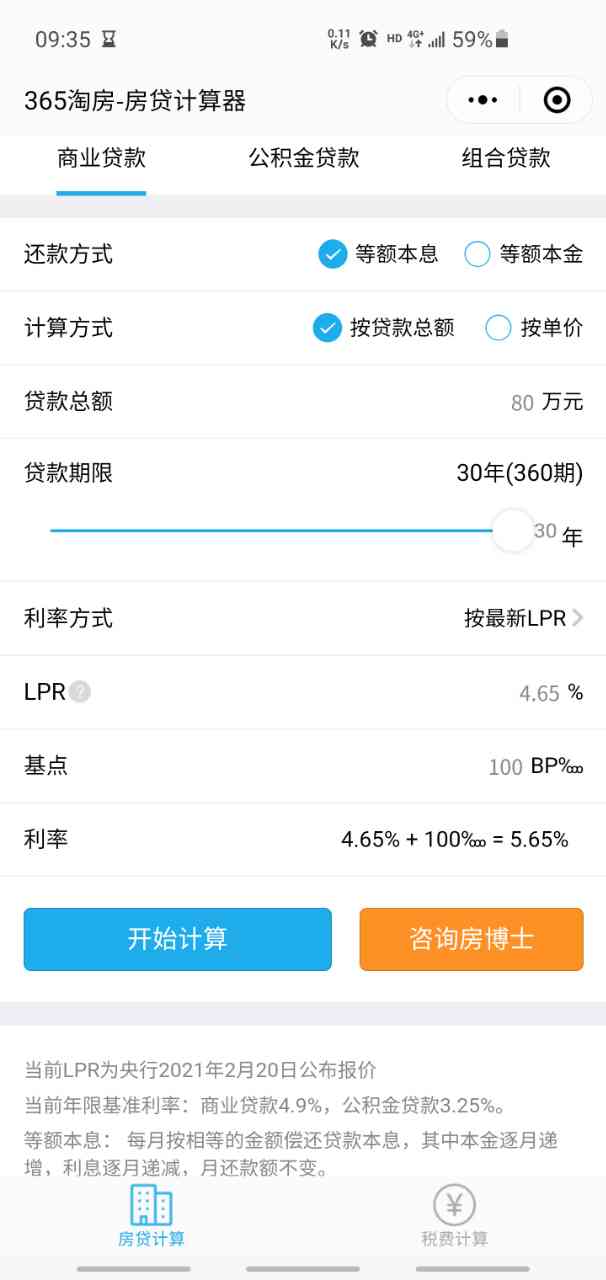Go to the 税费计算 tab

tap(454, 1216)
